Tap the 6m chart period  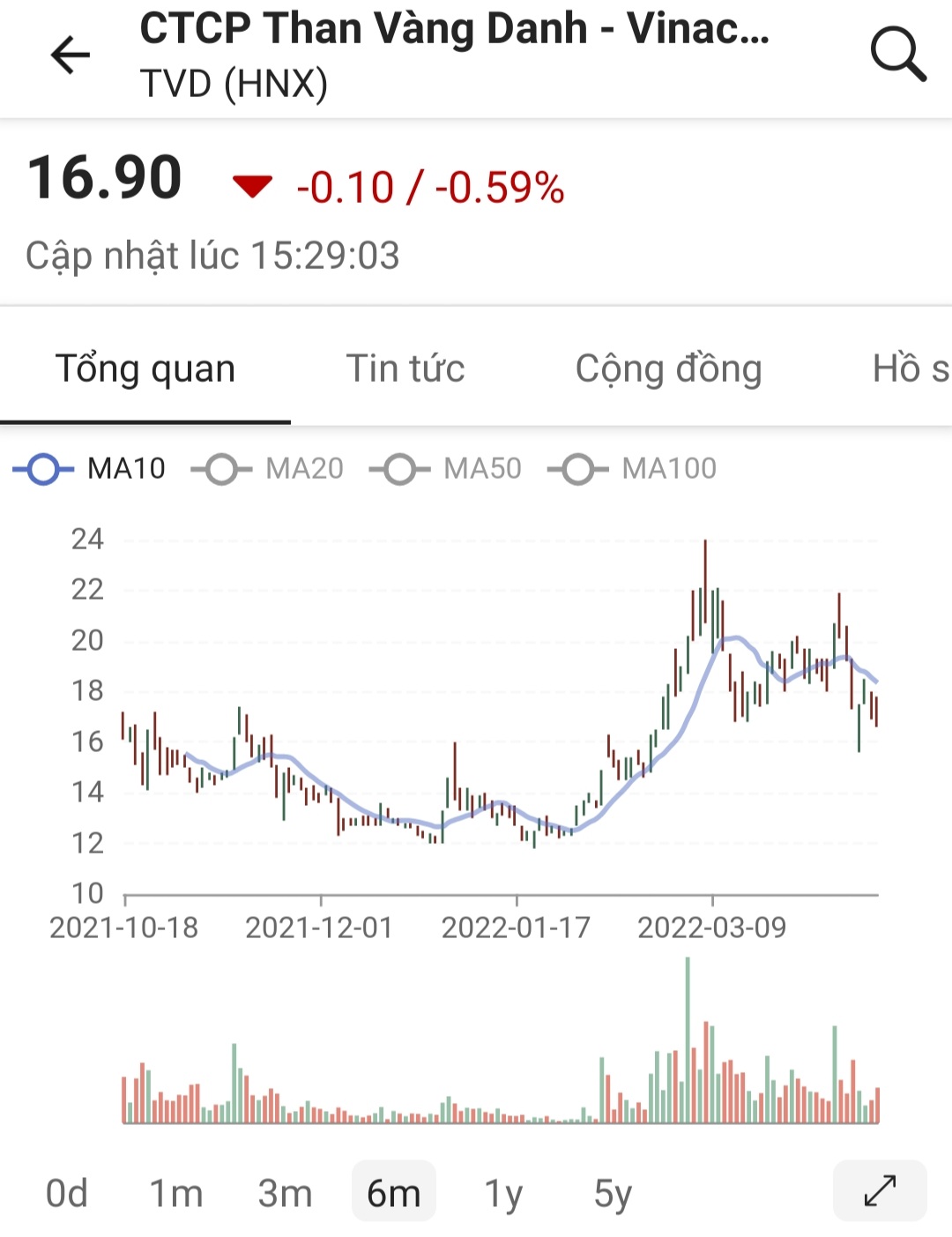(394, 1193)
